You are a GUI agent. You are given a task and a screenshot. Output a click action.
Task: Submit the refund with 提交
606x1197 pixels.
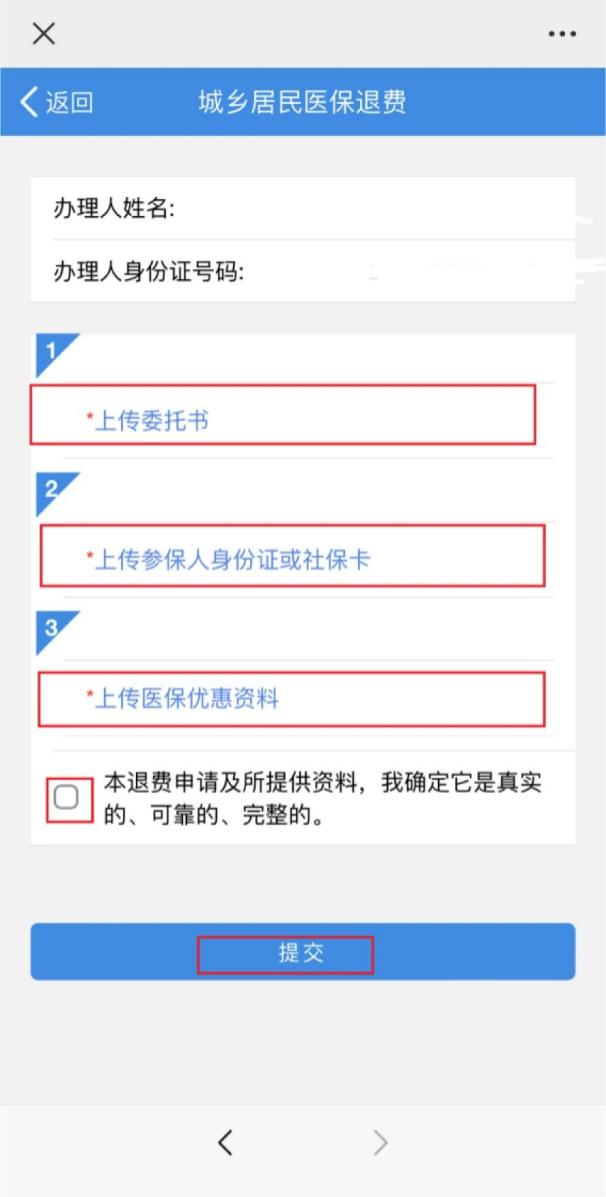point(302,952)
